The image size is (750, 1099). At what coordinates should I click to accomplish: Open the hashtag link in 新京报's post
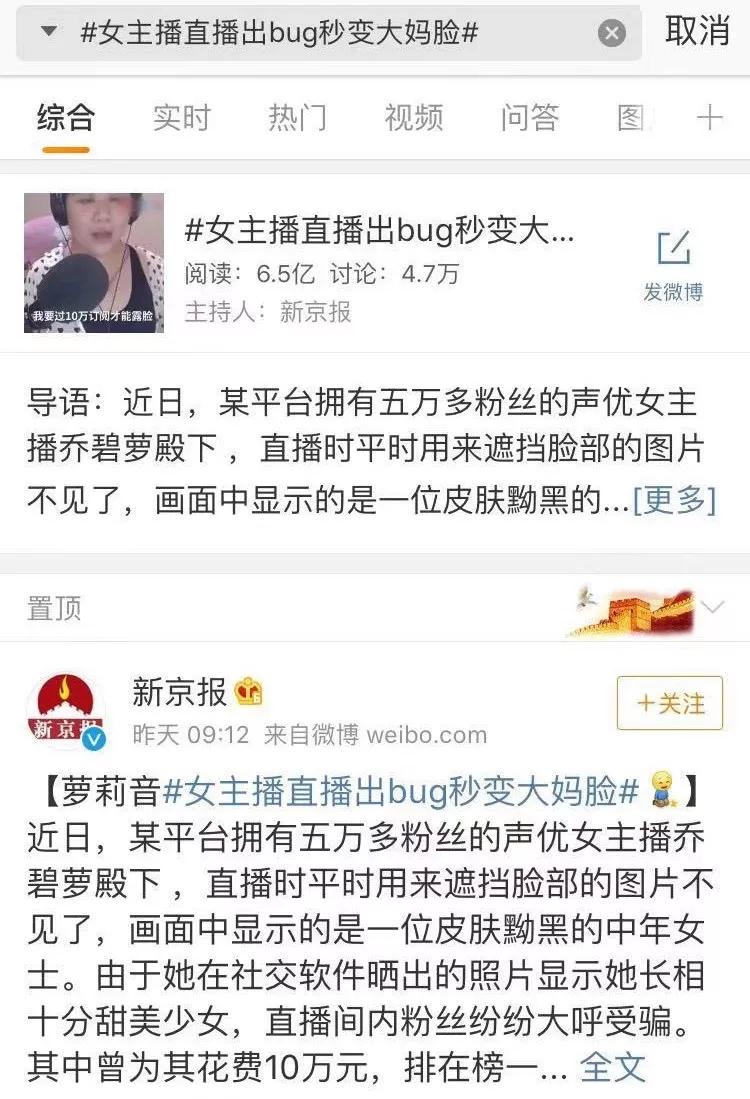point(400,791)
